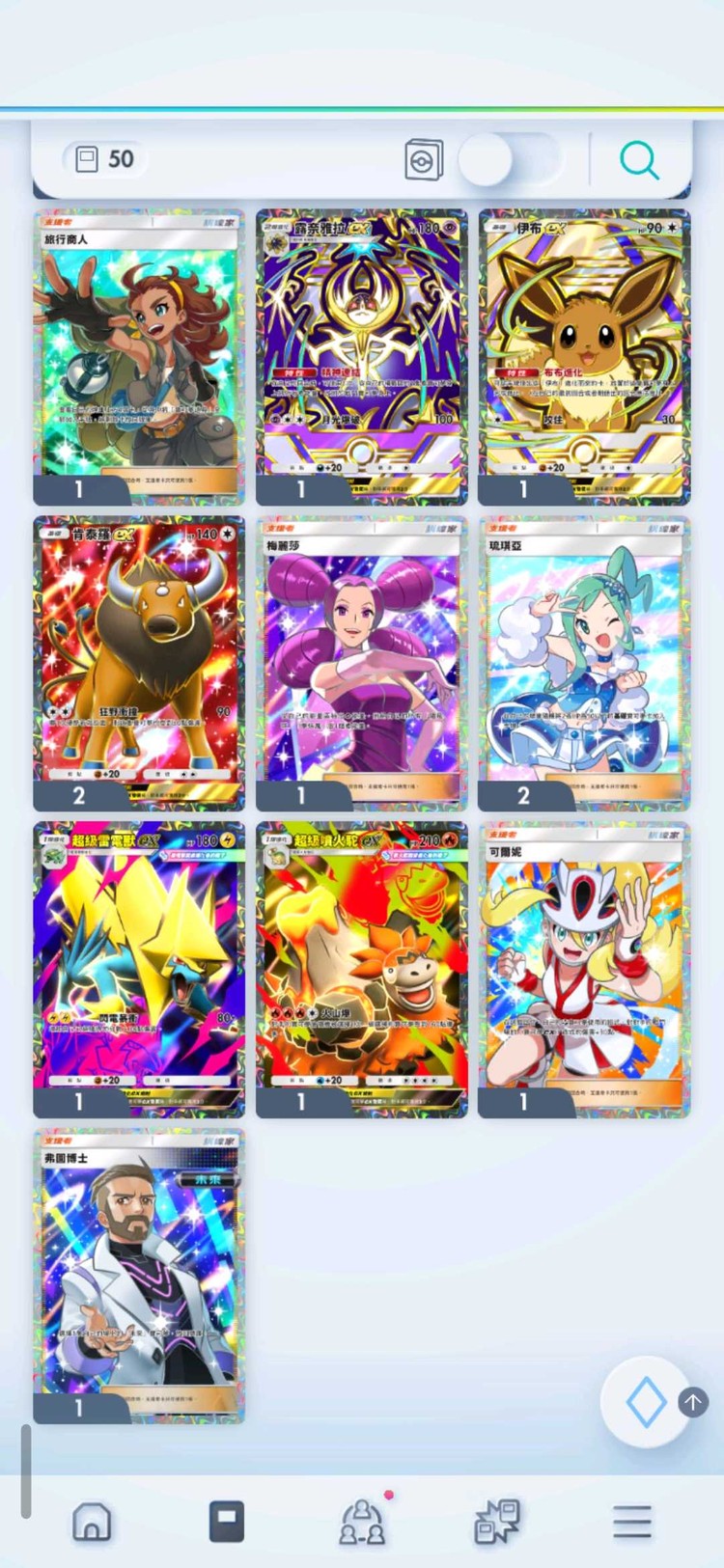View the 露奈雅拉ex card

coord(361,357)
